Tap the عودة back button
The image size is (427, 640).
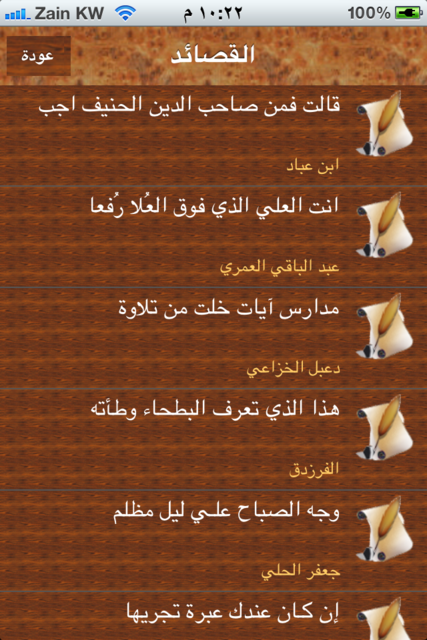[39, 56]
